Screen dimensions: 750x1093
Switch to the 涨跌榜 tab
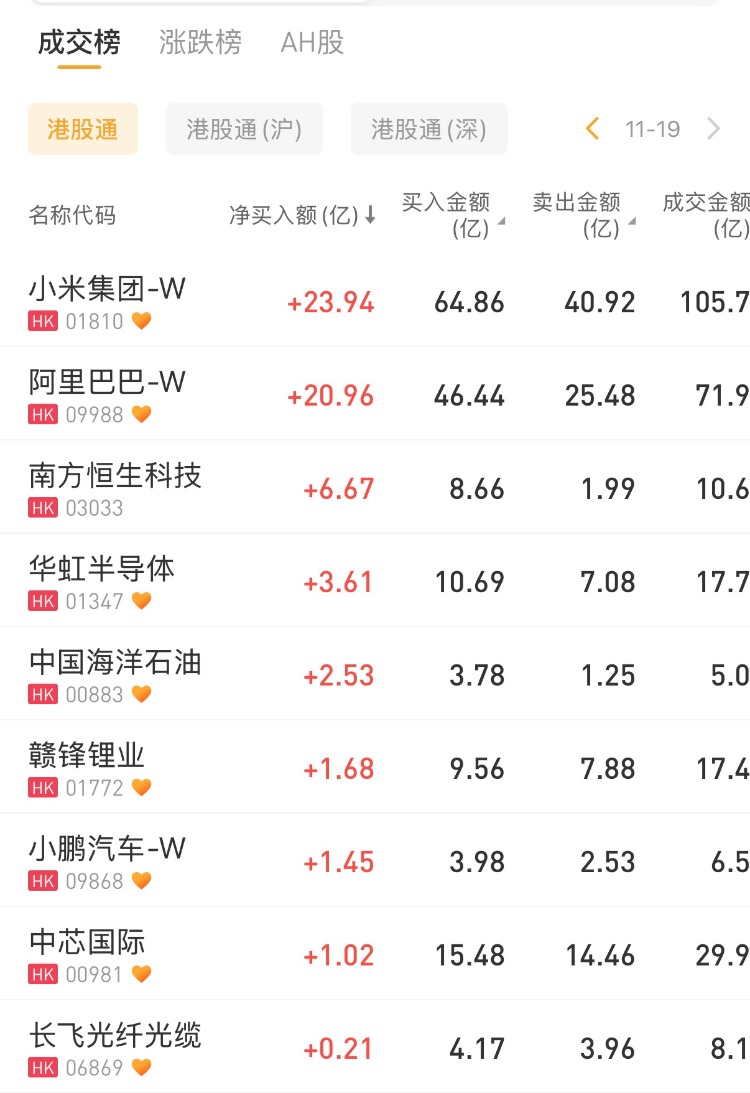click(200, 43)
